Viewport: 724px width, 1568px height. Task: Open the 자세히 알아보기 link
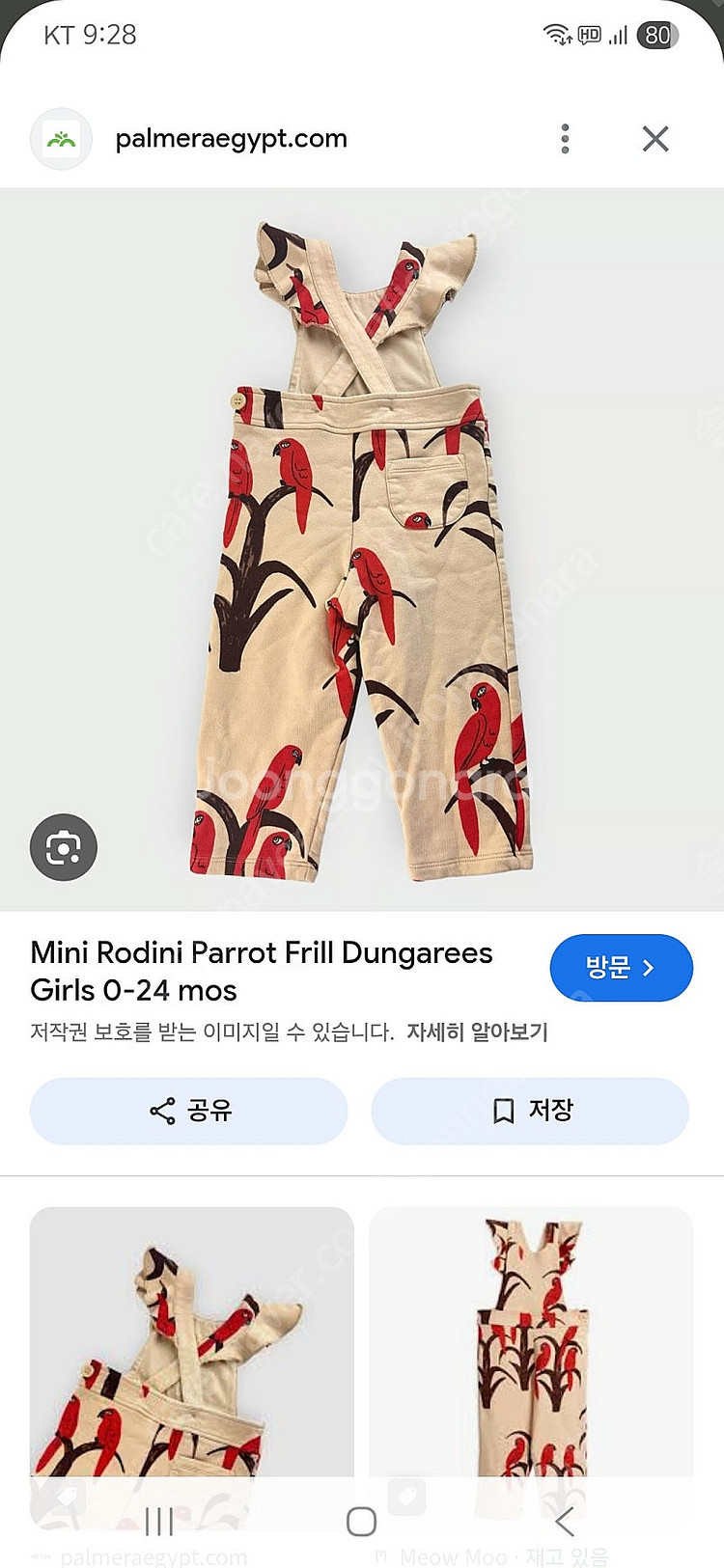tap(477, 1032)
